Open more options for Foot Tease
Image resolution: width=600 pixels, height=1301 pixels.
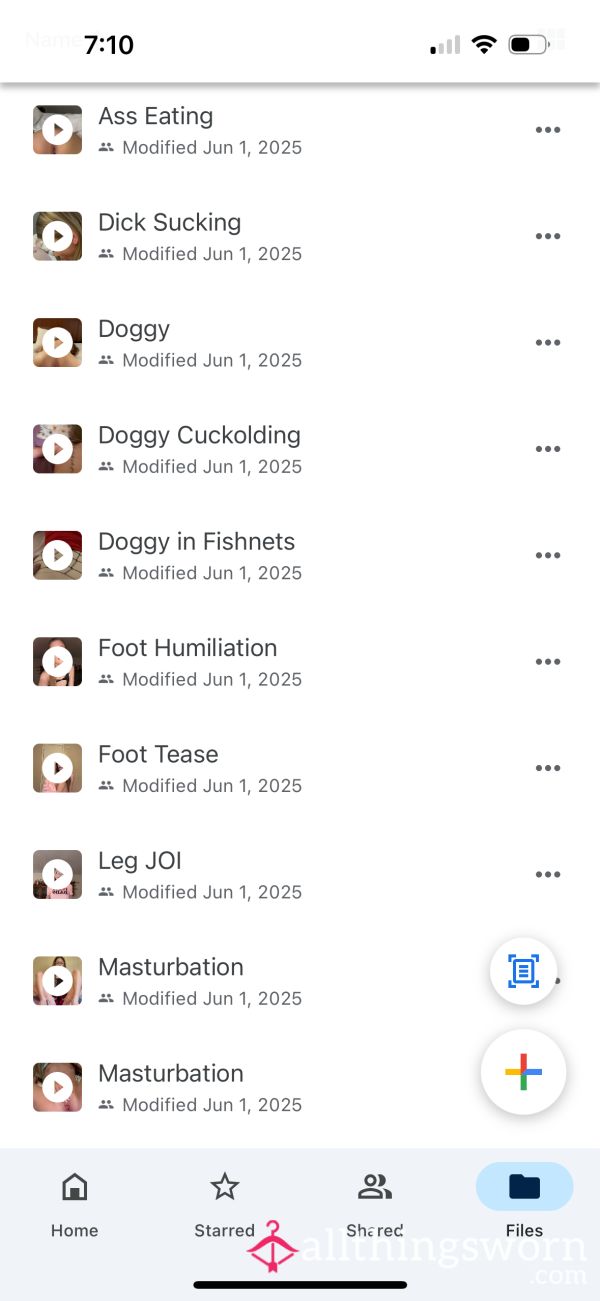(547, 768)
